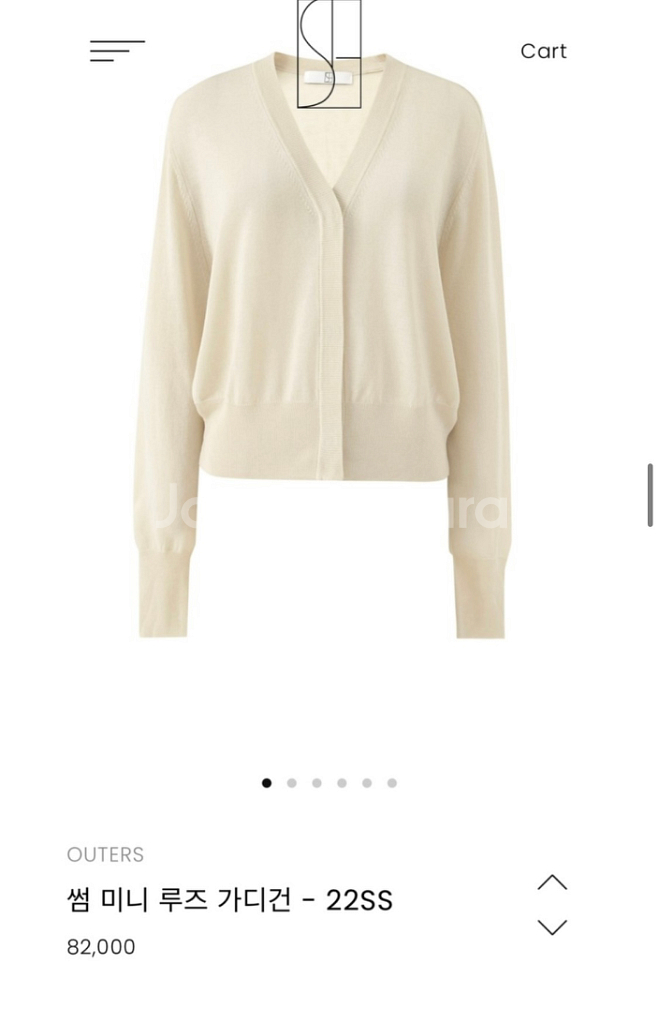Jump to the last image dot

tap(392, 783)
